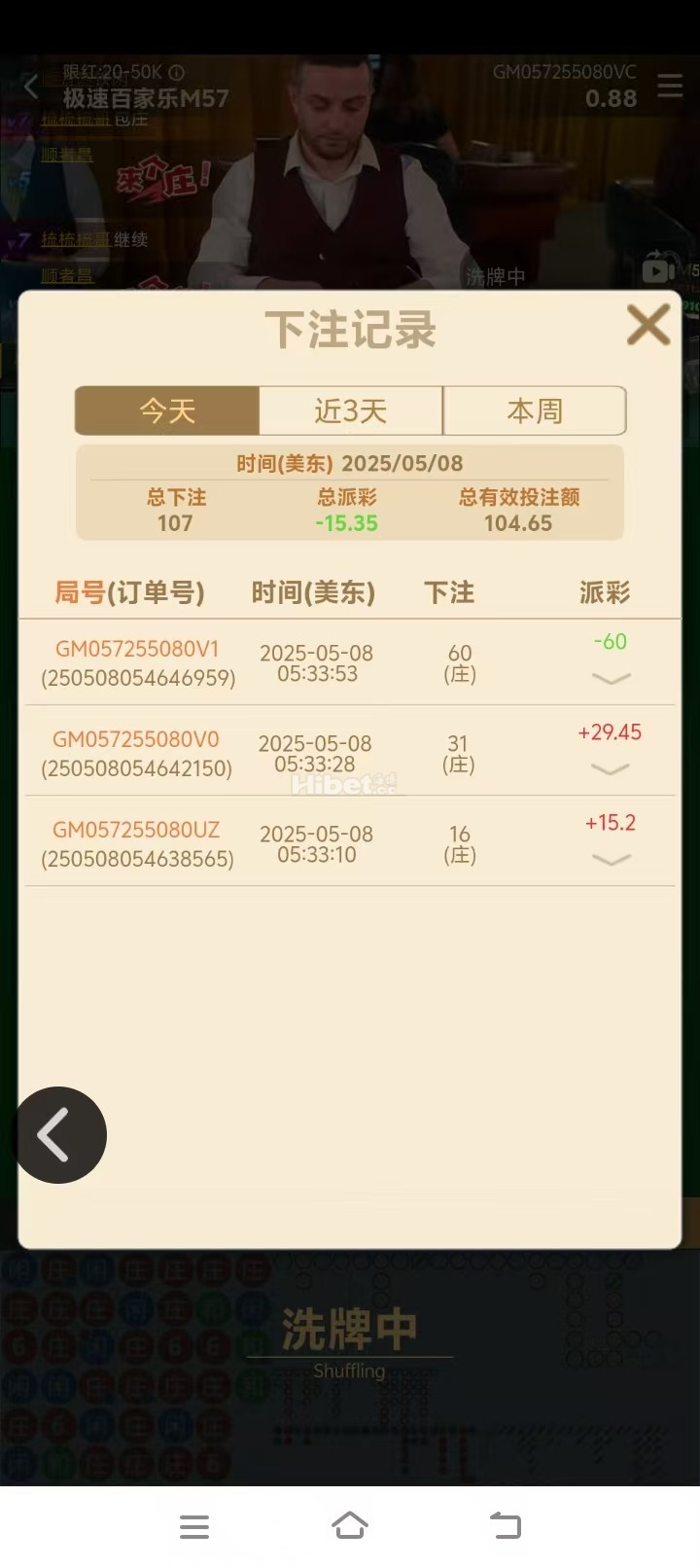Expand details for bet GM057255080UZ
This screenshot has width=700, height=1568.
click(x=611, y=859)
